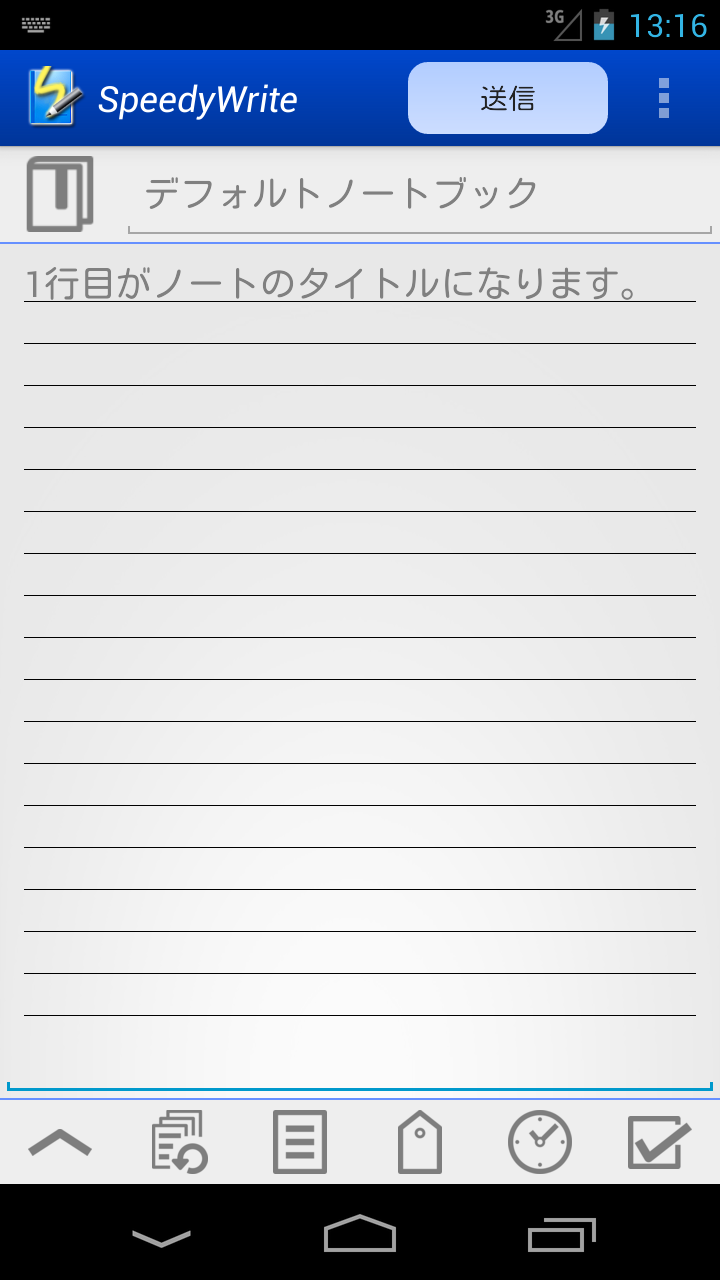Open the note history icon
This screenshot has width=720, height=1280.
click(x=180, y=1142)
